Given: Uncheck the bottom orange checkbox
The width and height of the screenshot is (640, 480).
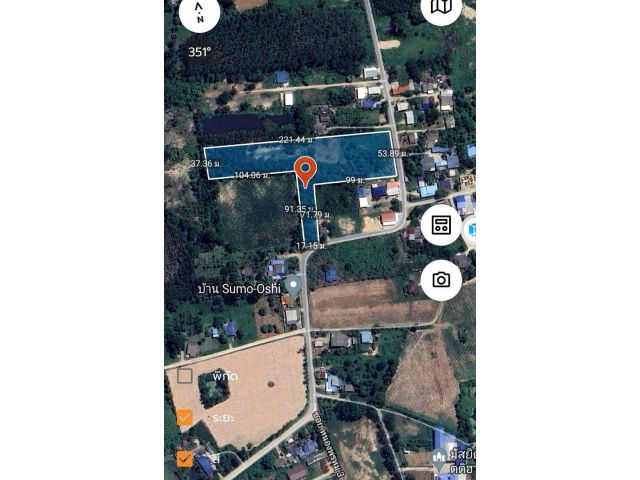Looking at the screenshot, I should click(x=185, y=459).
